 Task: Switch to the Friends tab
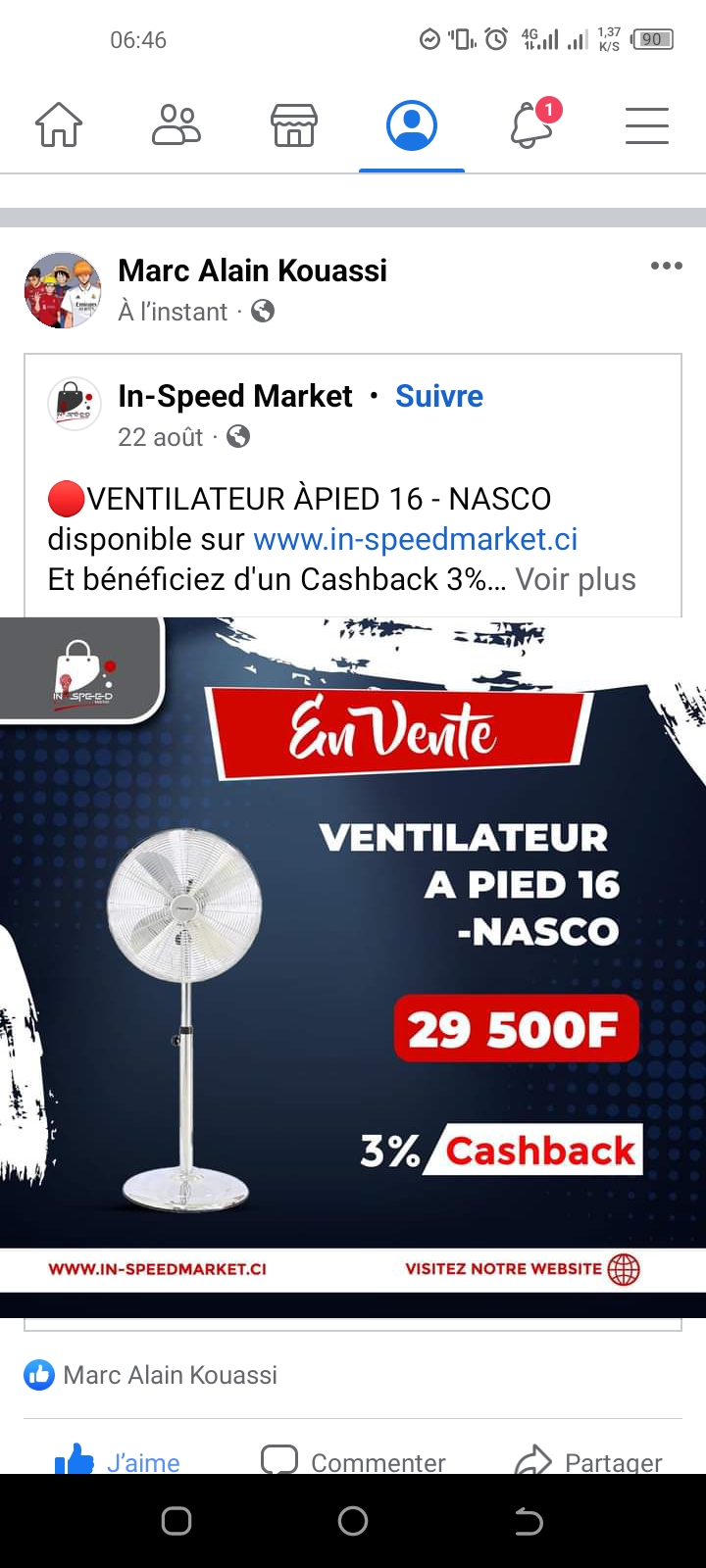176,126
